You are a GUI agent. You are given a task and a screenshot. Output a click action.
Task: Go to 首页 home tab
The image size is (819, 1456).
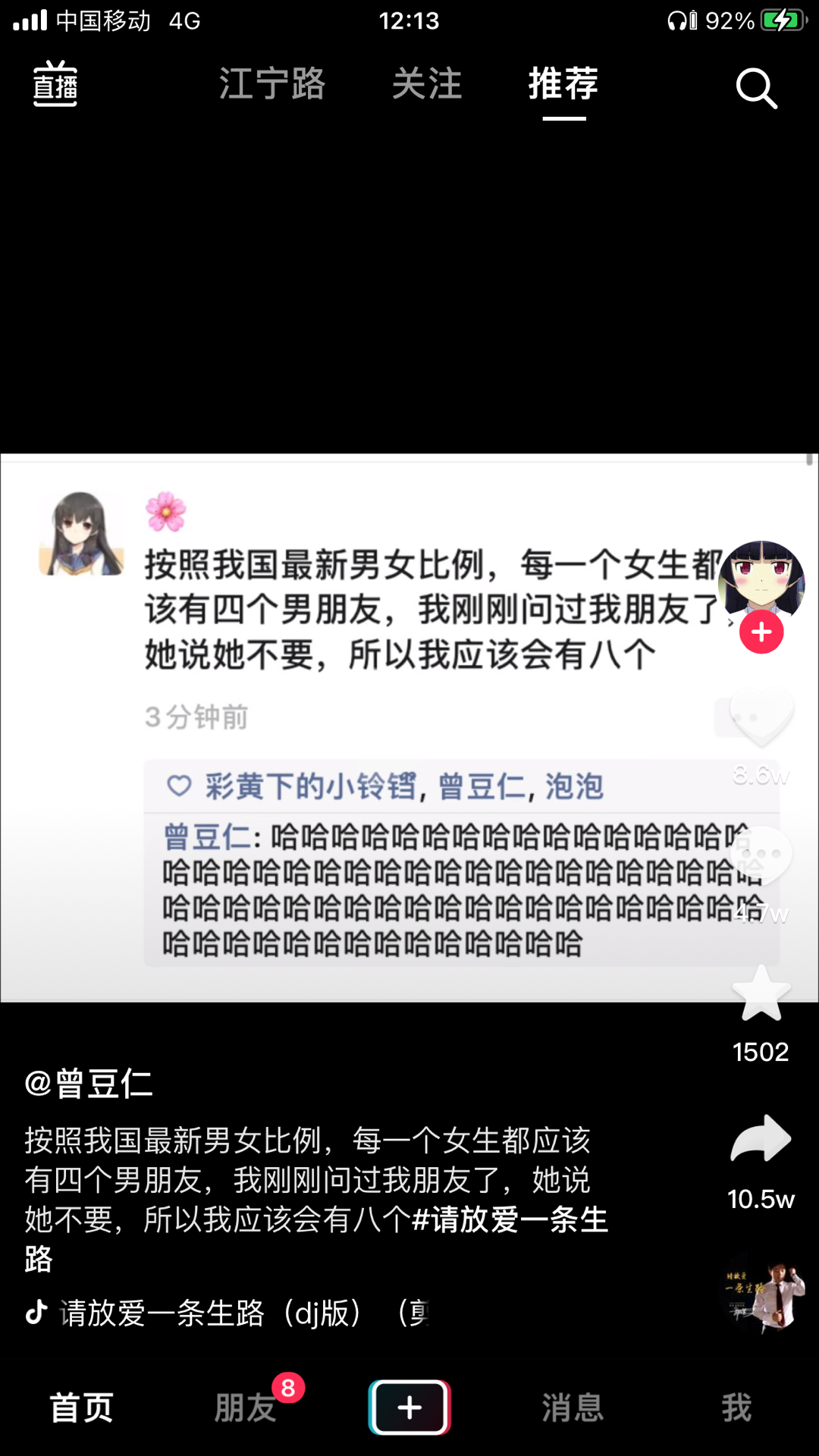(82, 1408)
